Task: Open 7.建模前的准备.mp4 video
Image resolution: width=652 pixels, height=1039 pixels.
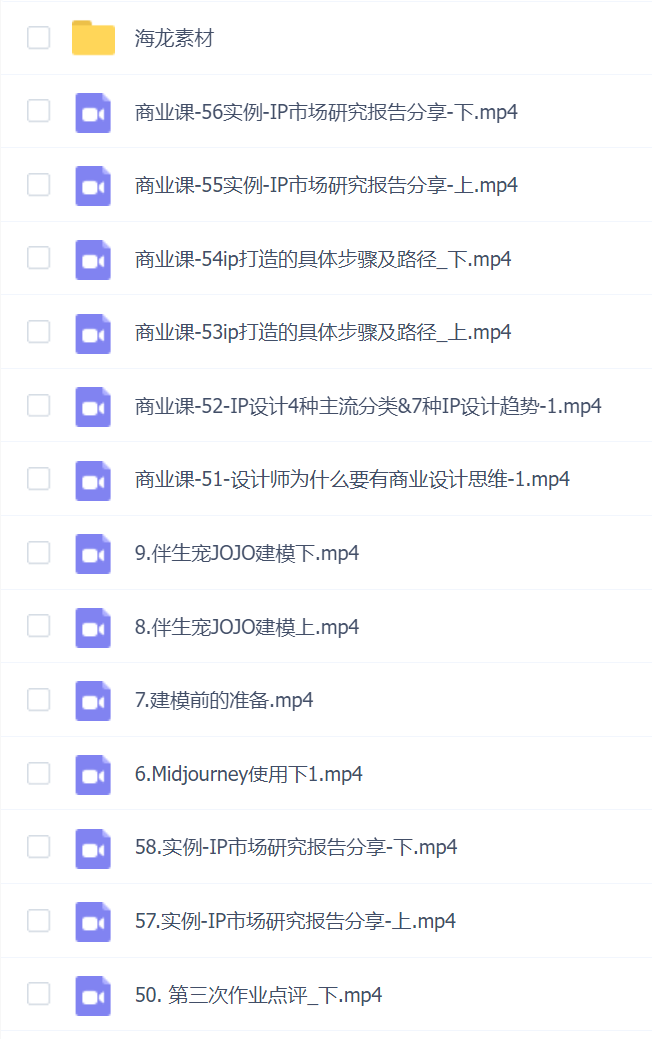Action: click(224, 700)
